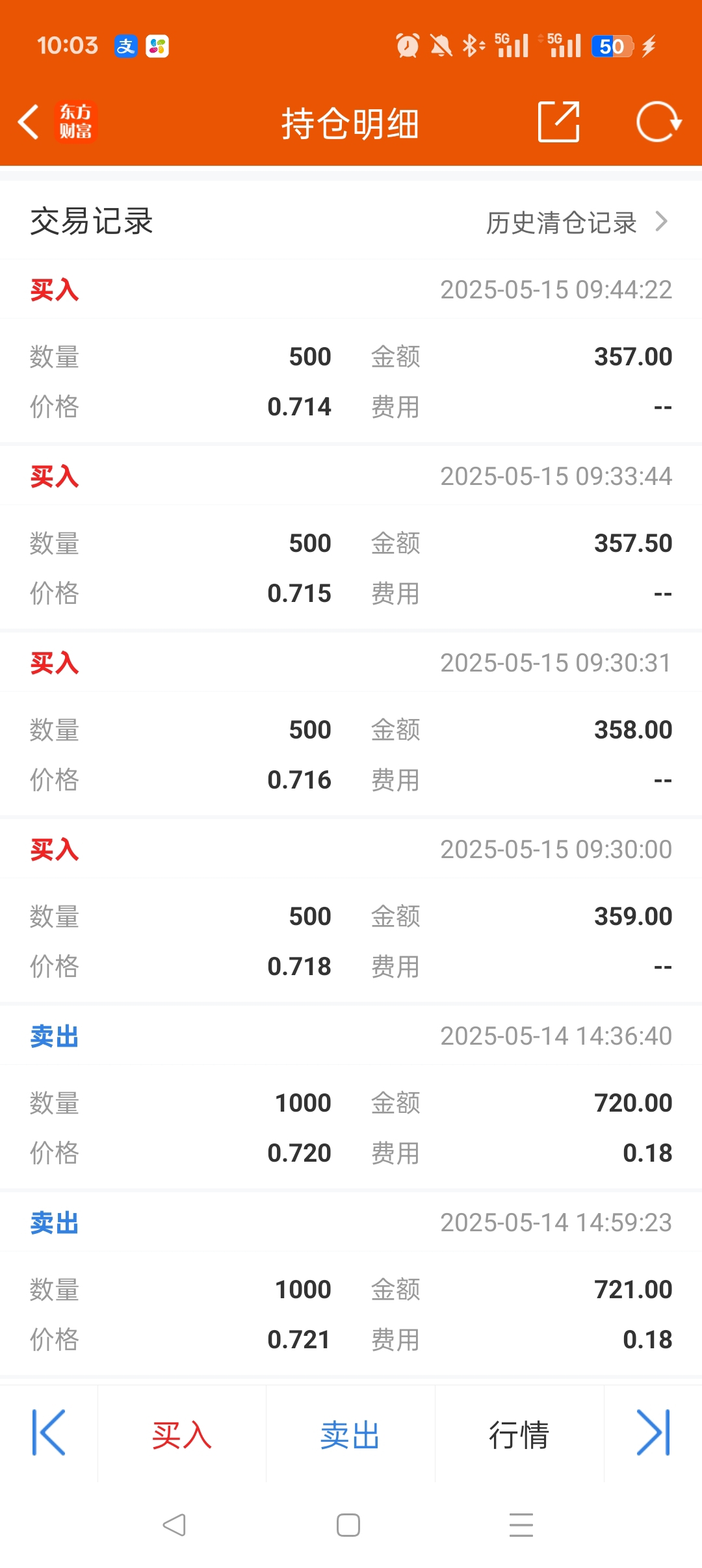702x1568 pixels.
Task: Jump to previous holding with left arrow
Action: pyautogui.click(x=49, y=1433)
